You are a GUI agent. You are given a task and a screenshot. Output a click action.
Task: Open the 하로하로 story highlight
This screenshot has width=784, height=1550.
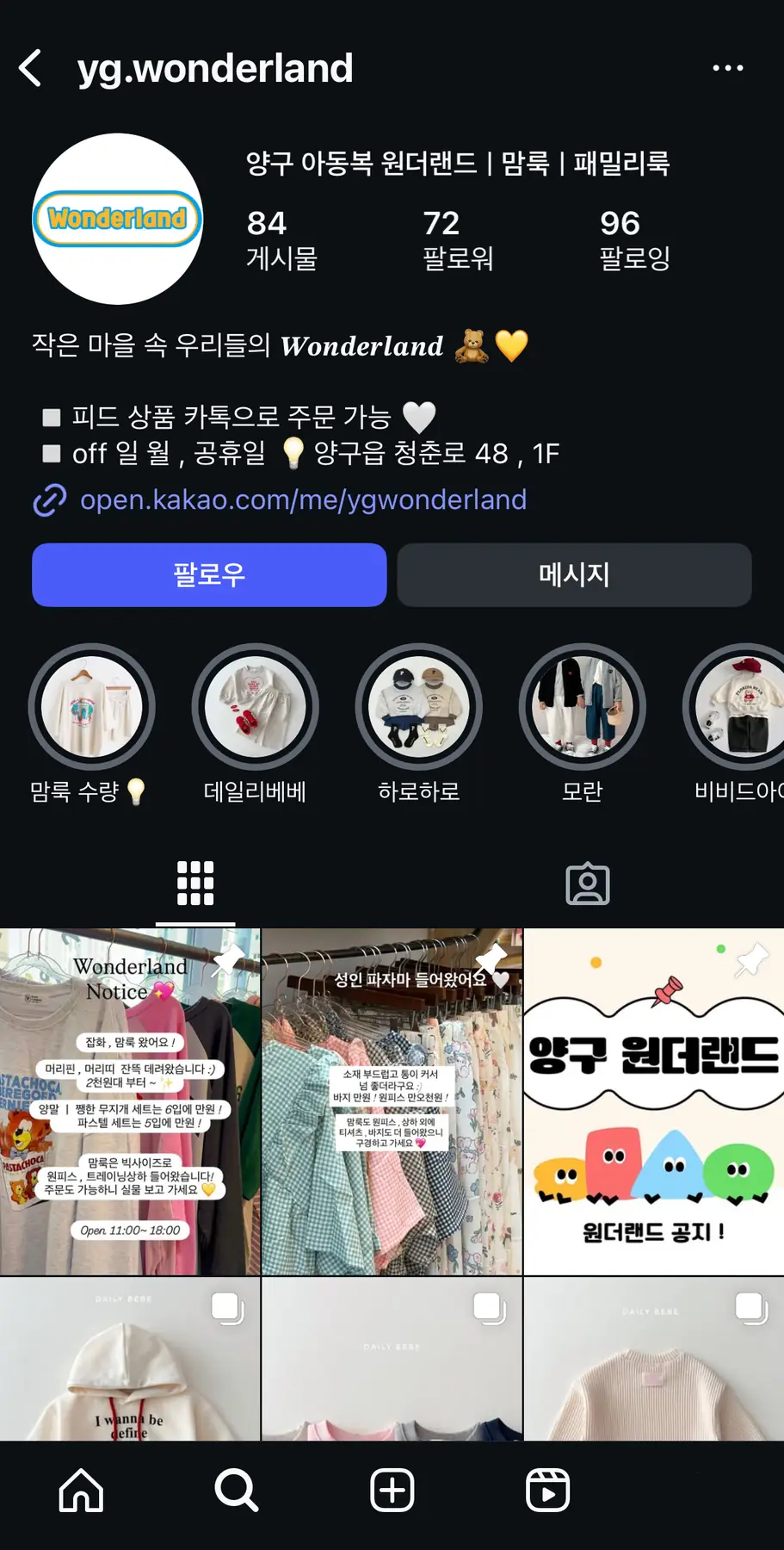click(x=418, y=708)
